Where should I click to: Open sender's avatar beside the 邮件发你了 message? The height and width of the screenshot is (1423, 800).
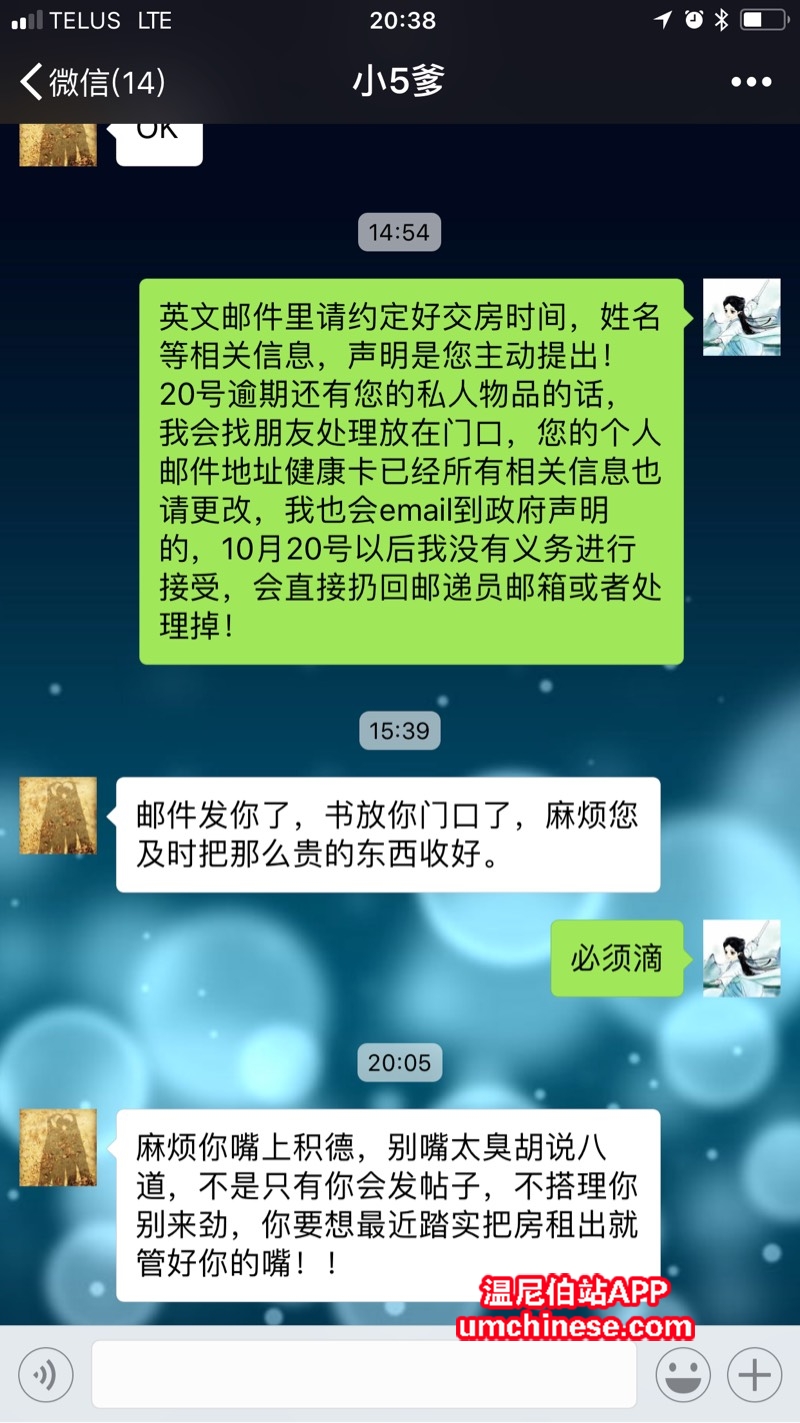58,816
